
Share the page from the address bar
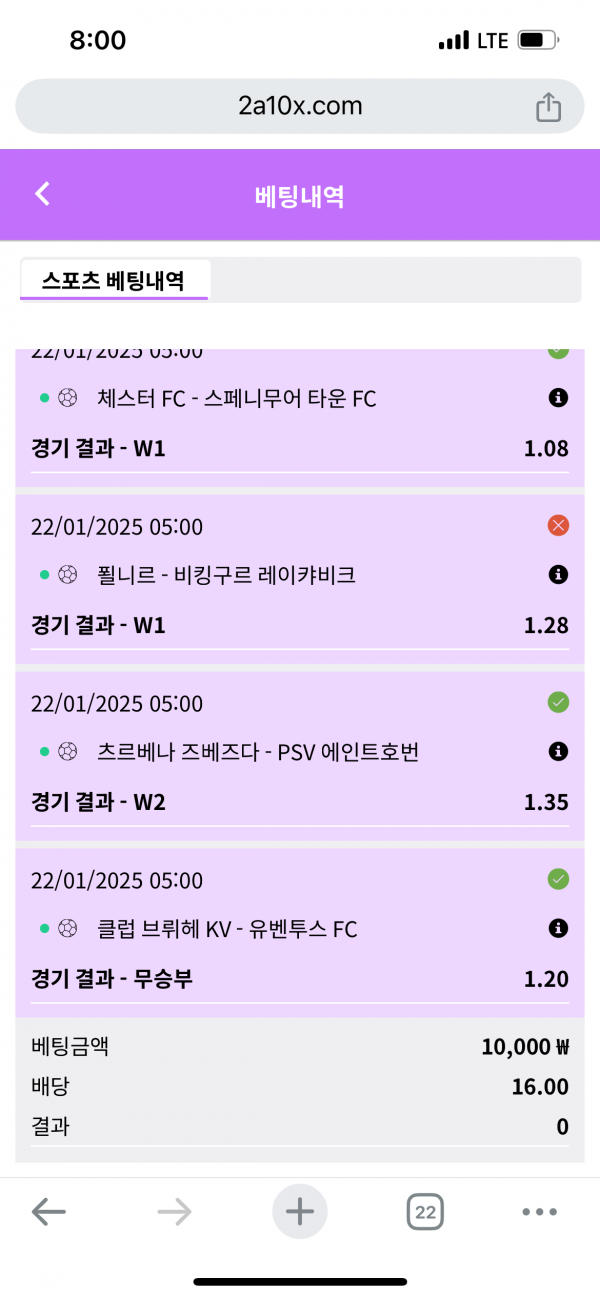coord(548,107)
